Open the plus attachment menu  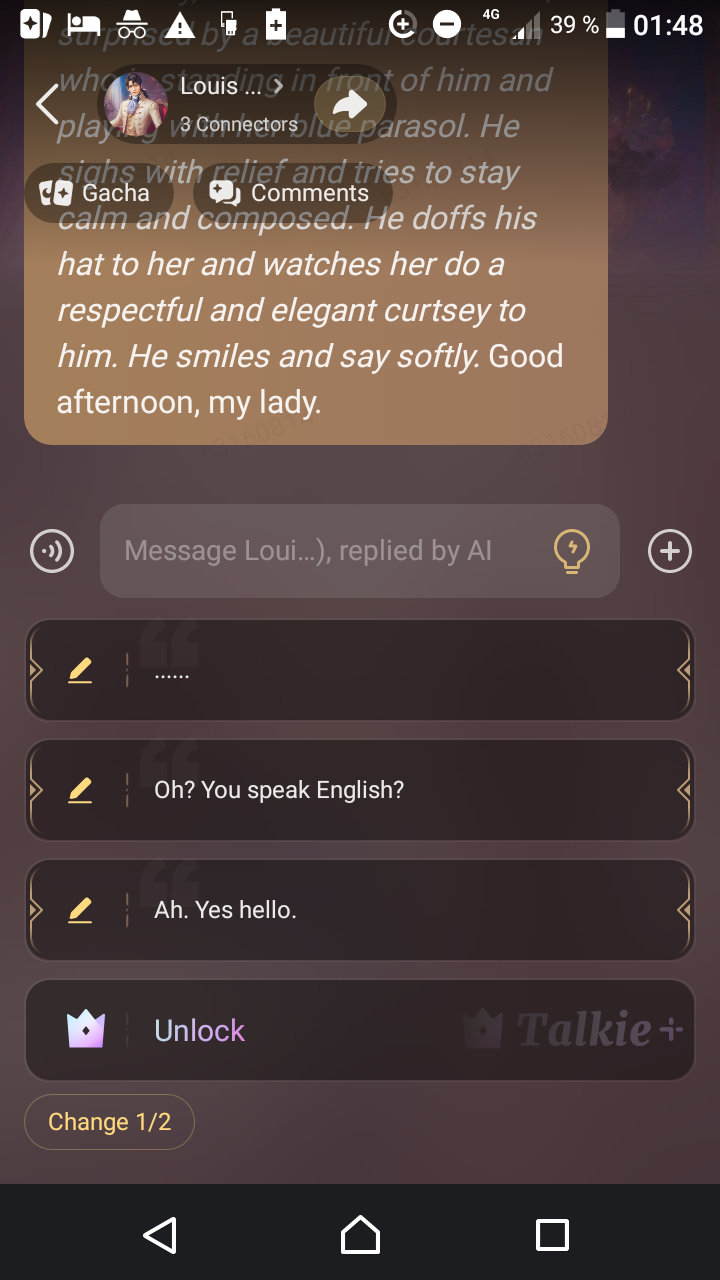669,551
